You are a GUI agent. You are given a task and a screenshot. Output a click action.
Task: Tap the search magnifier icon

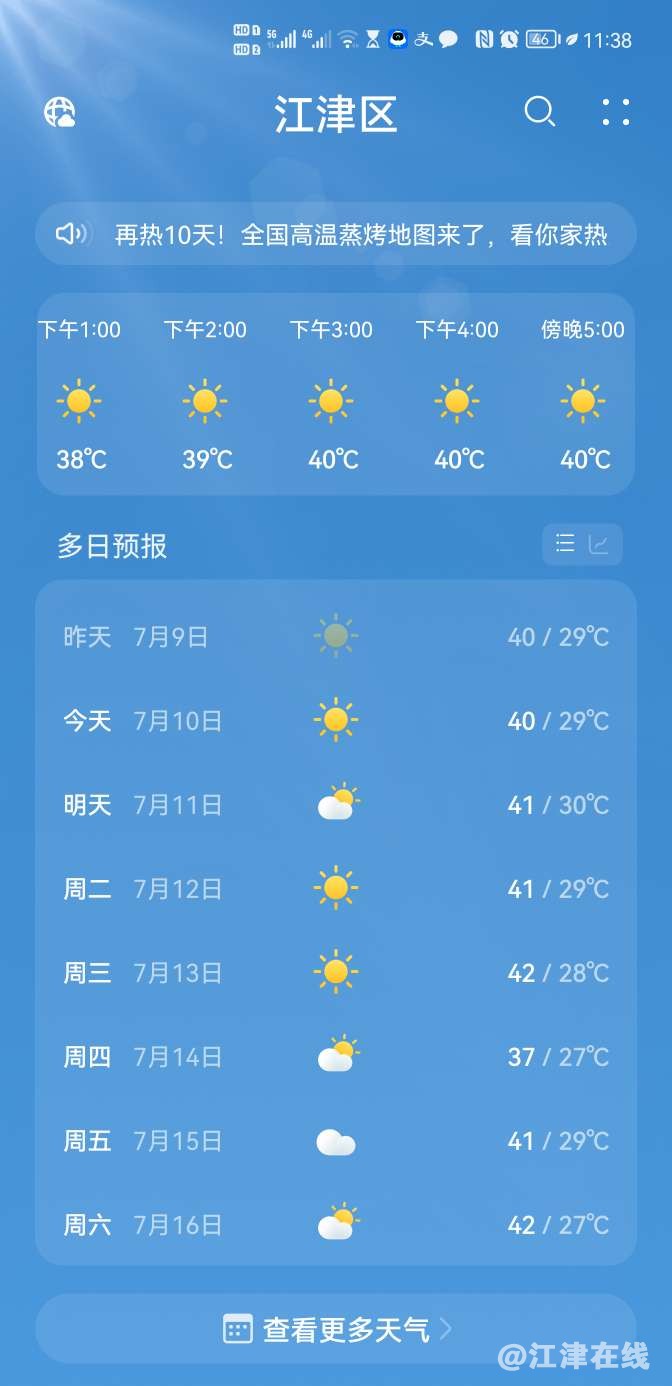(x=539, y=112)
